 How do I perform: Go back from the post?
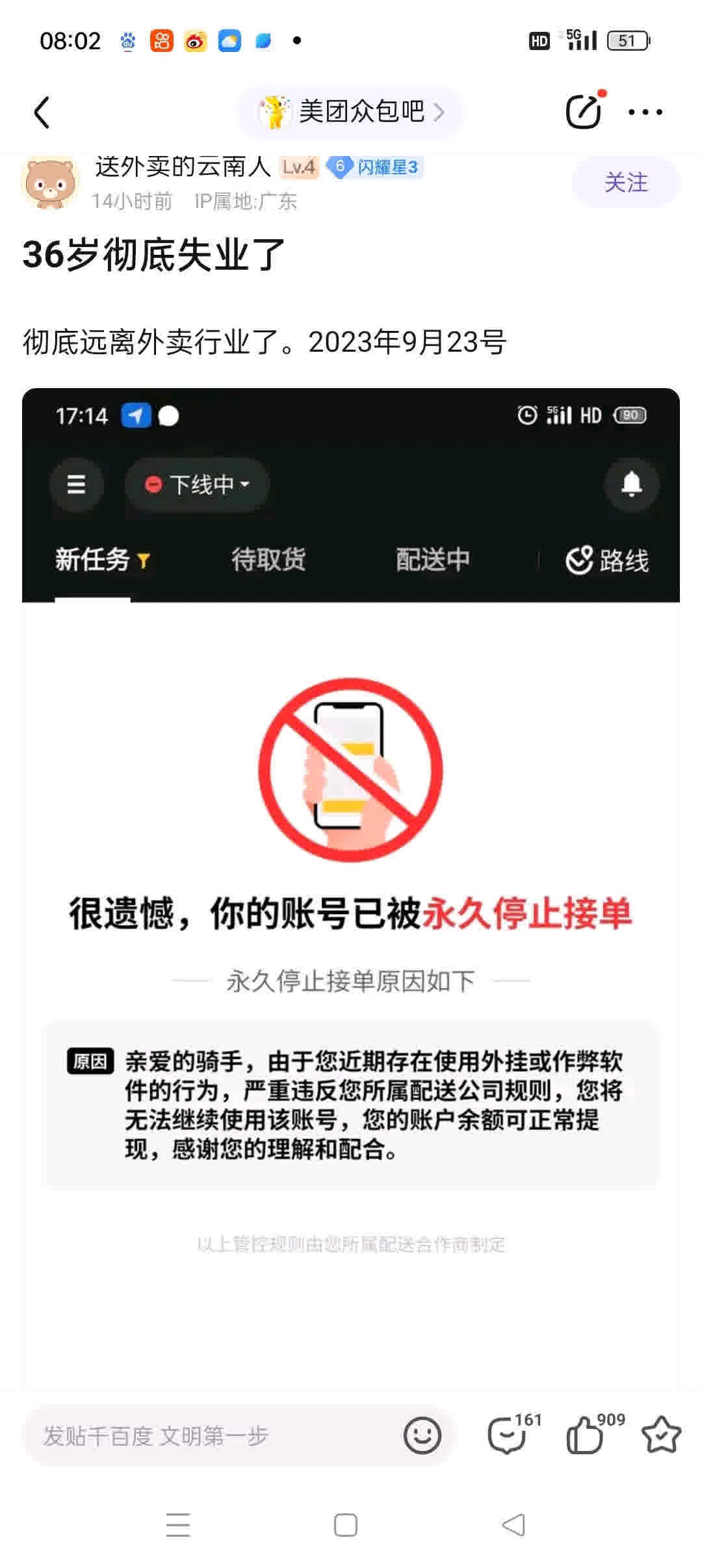pyautogui.click(x=42, y=112)
